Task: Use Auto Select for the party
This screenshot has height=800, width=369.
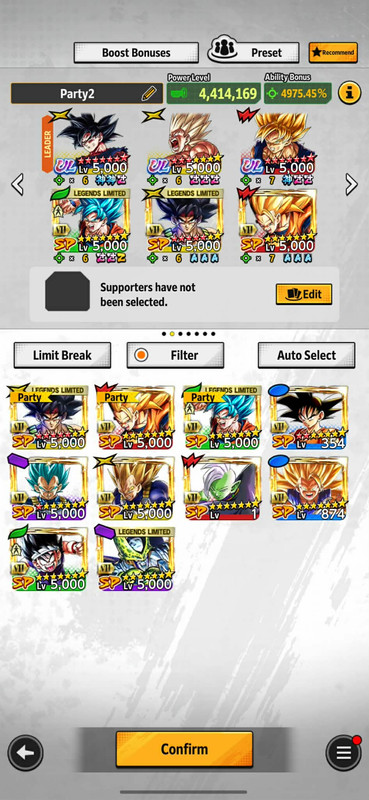Action: (x=306, y=355)
